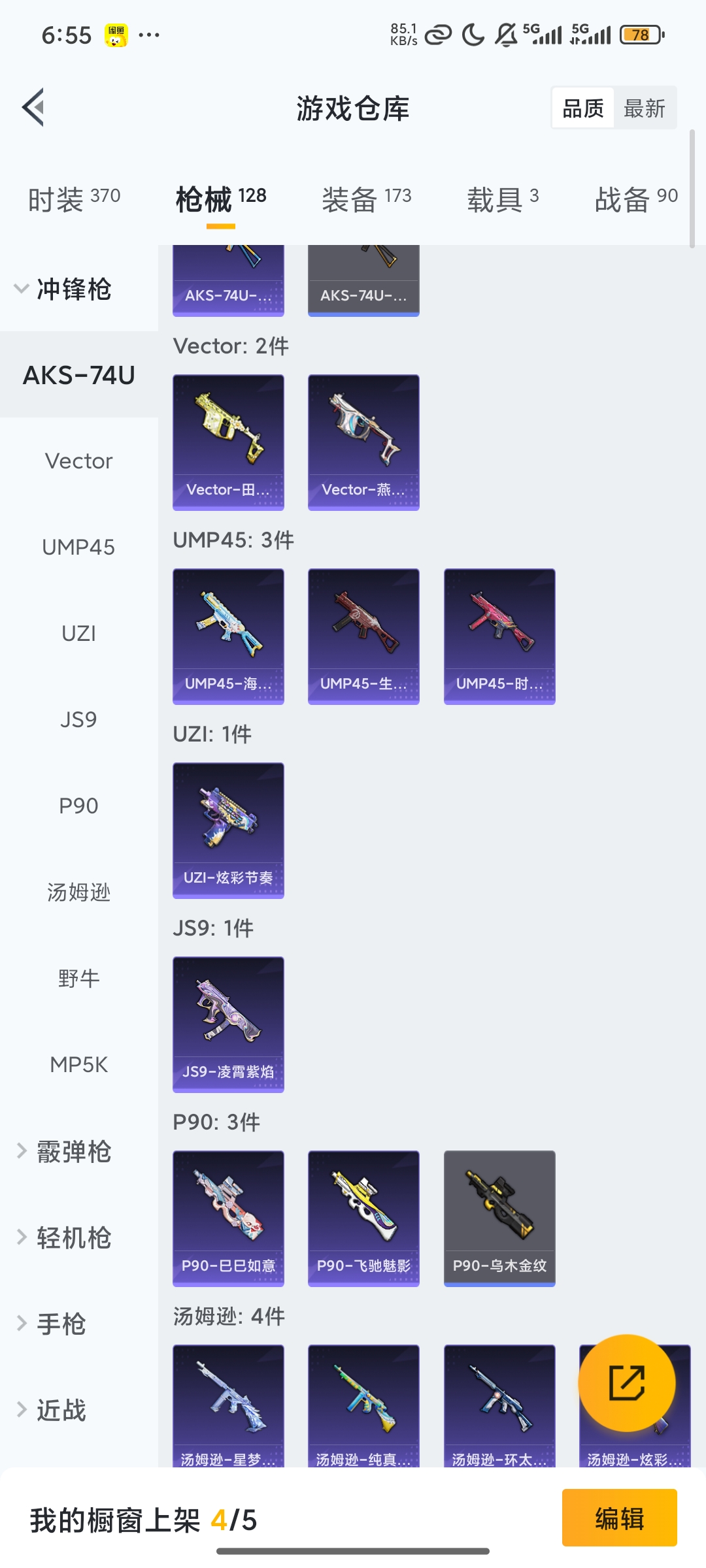
Task: Sort items by 最新
Action: pos(644,108)
